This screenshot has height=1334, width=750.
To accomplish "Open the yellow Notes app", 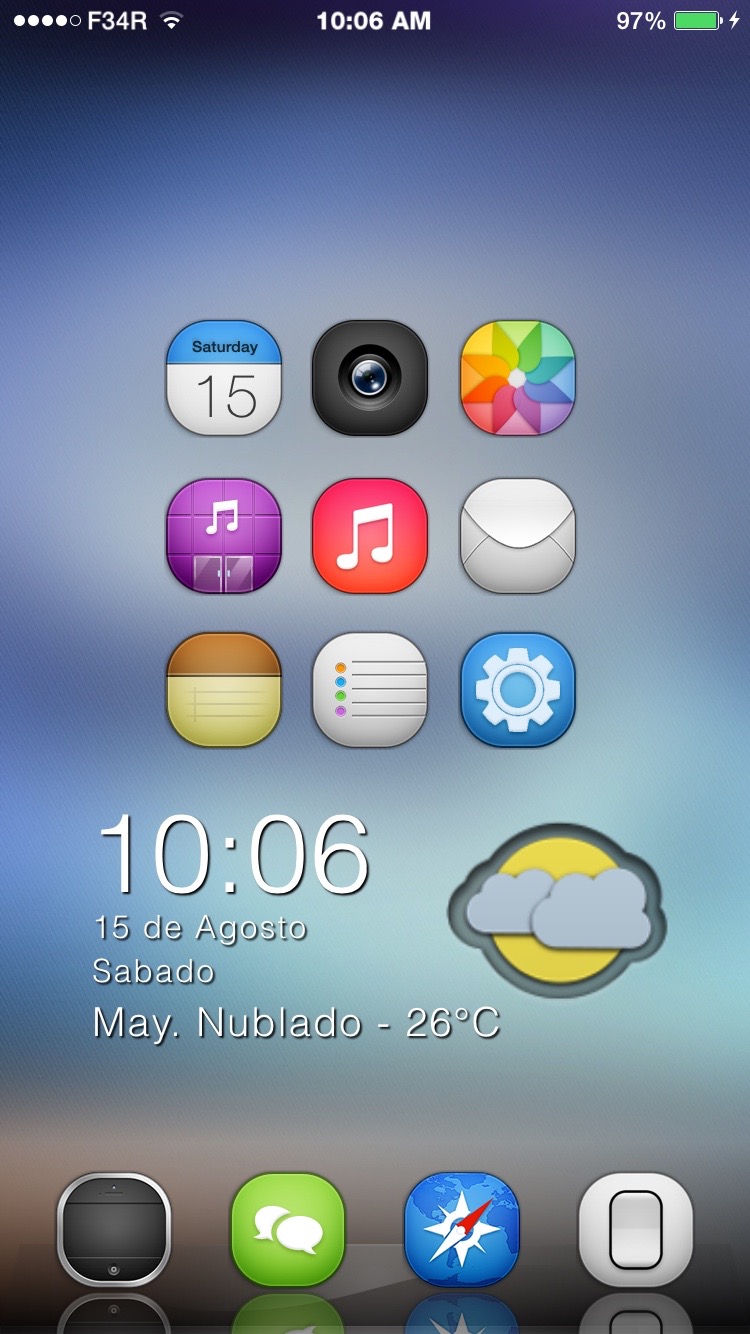I will point(224,690).
